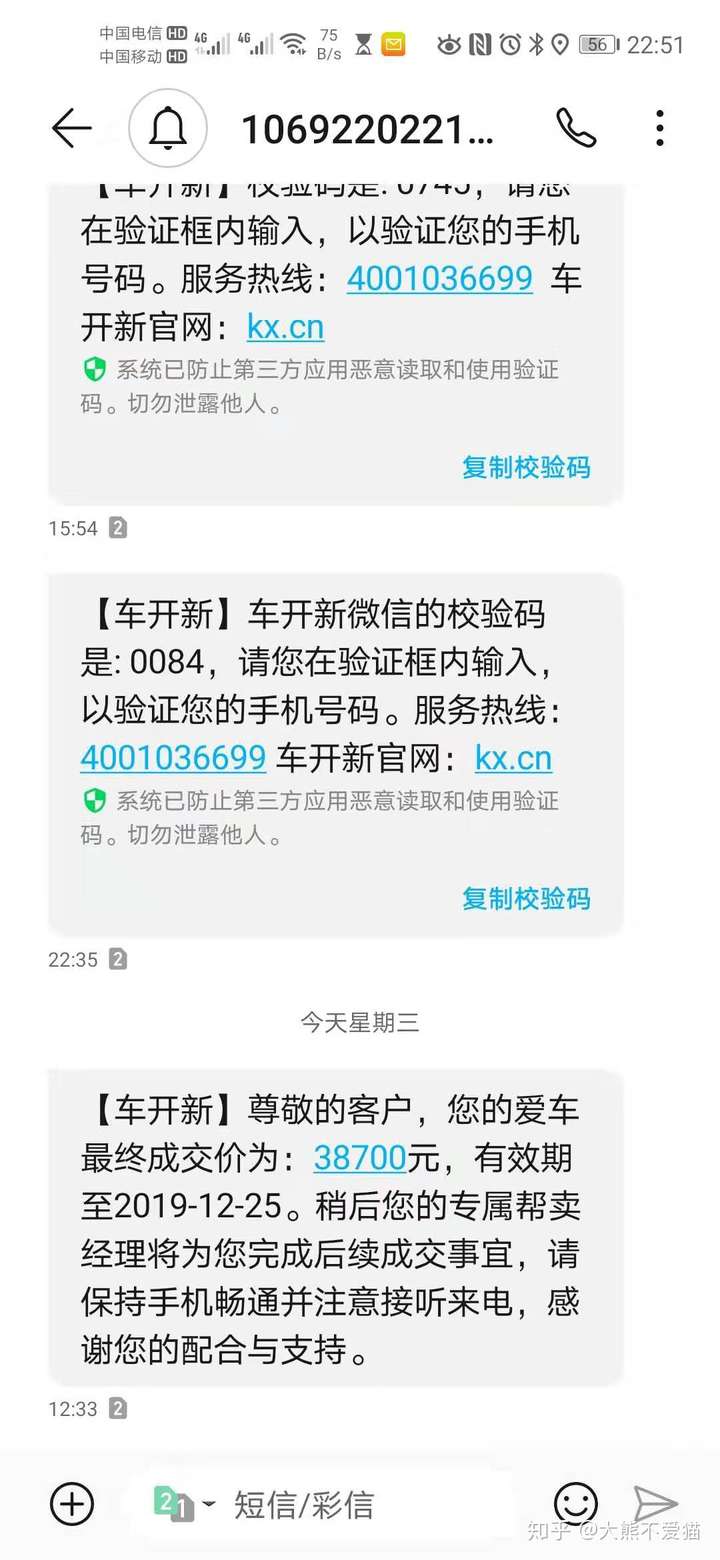Copy the verification code from the 15:54 message
Viewport: 720px width, 1560px height.
point(526,467)
